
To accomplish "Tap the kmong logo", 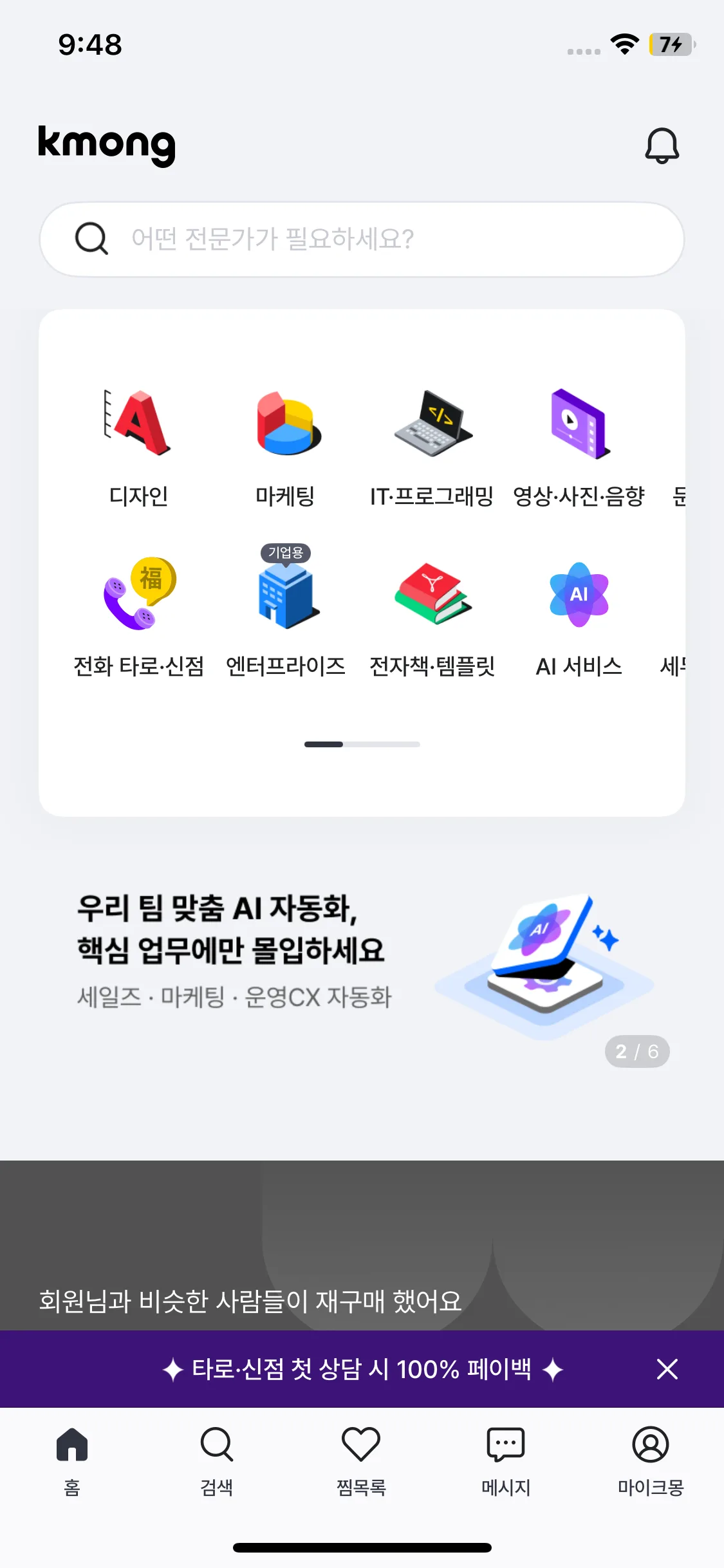I will [106, 145].
